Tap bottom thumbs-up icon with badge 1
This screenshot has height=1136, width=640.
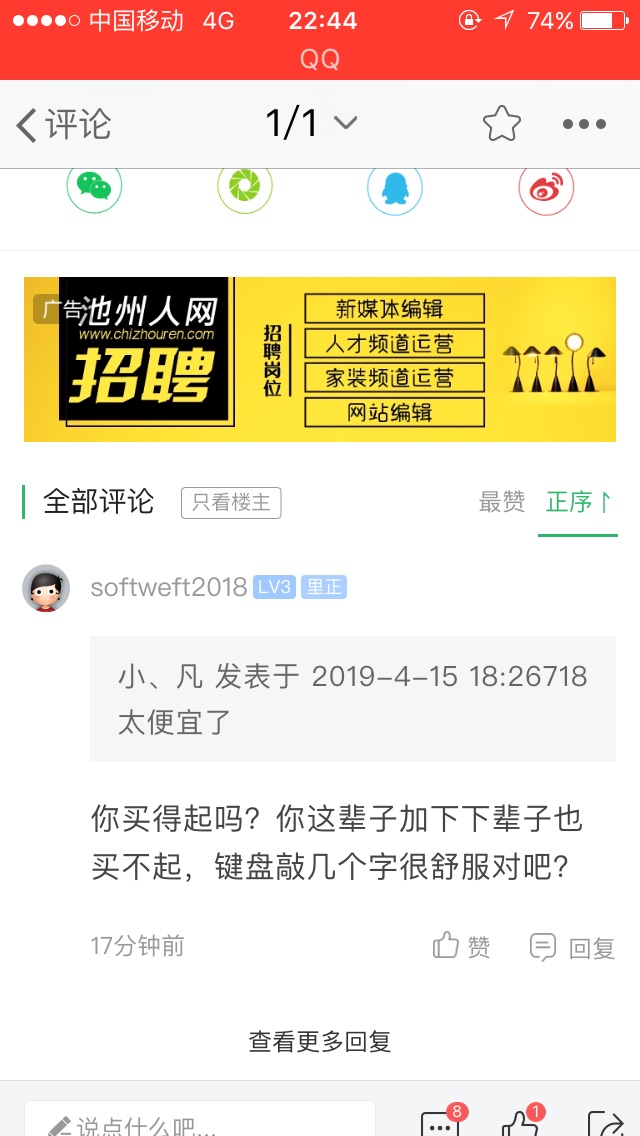coord(520,1122)
